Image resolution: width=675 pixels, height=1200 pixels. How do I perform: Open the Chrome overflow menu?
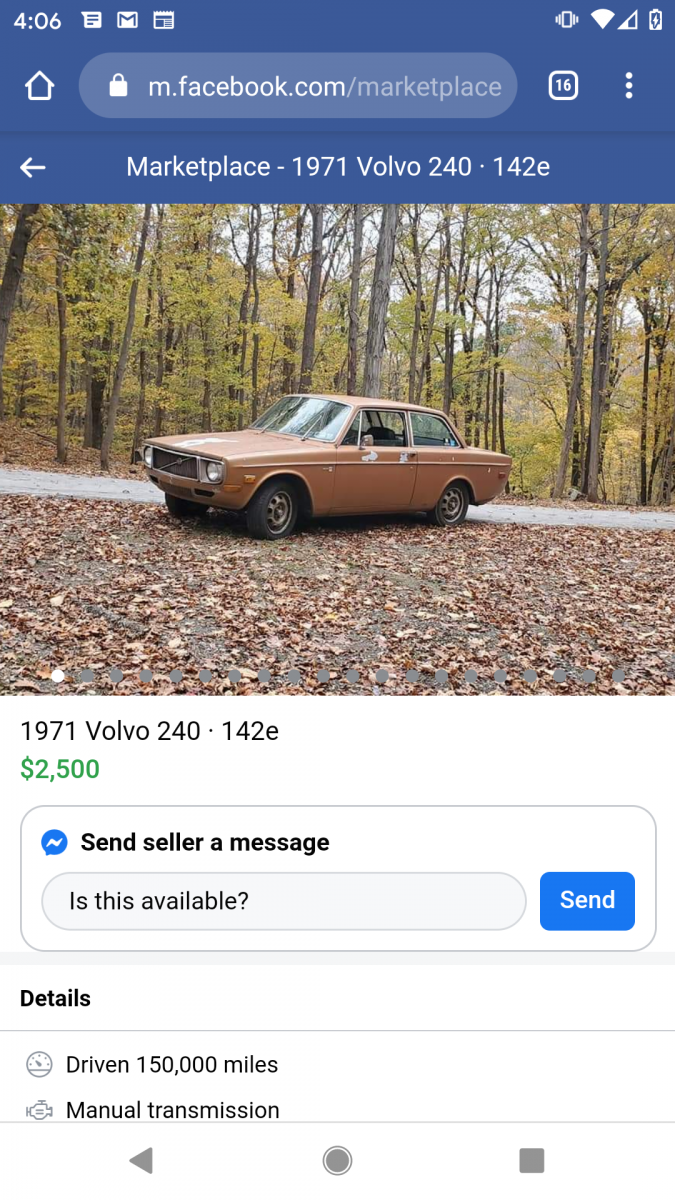point(629,86)
